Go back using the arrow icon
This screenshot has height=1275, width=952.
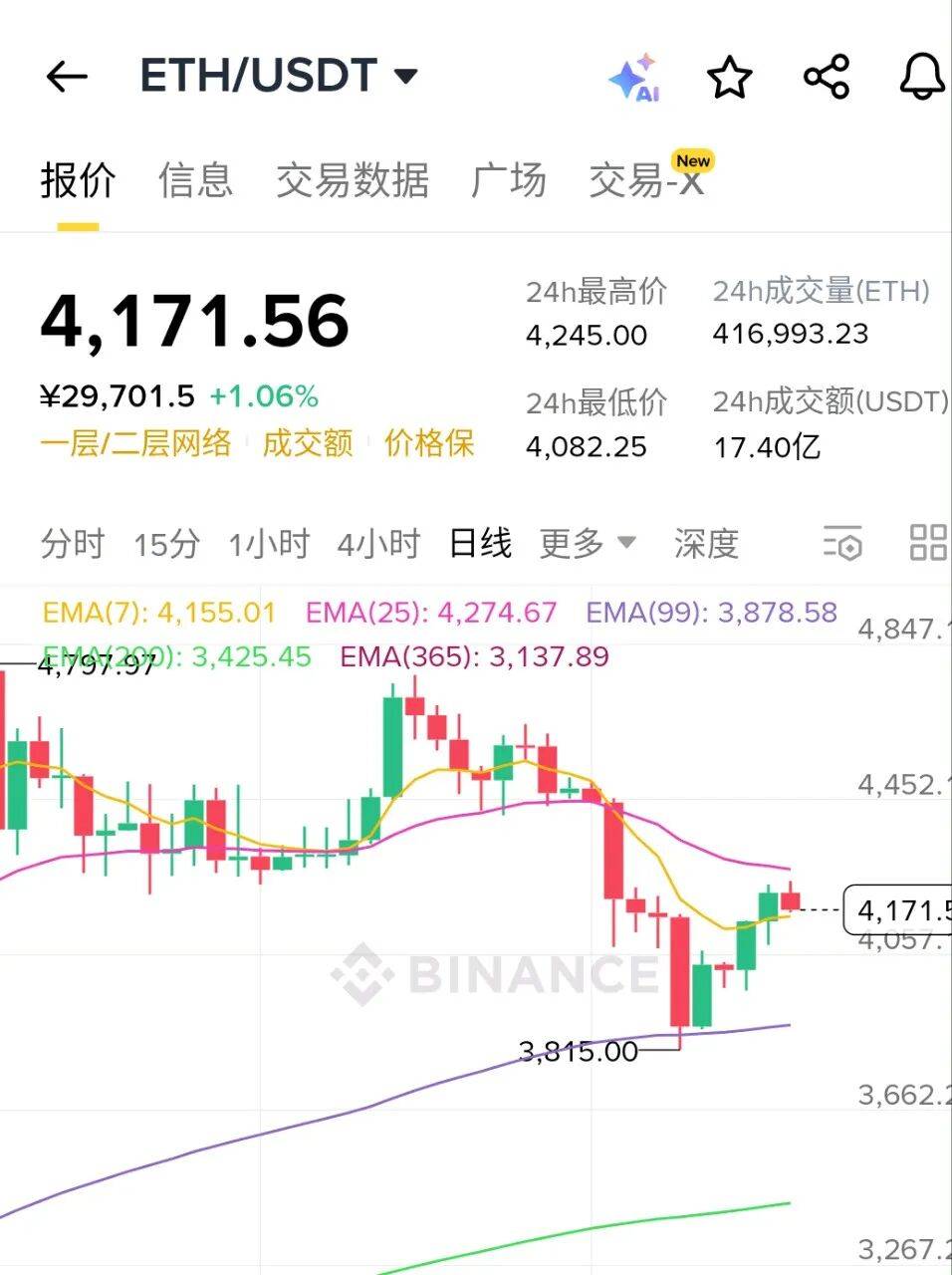67,77
